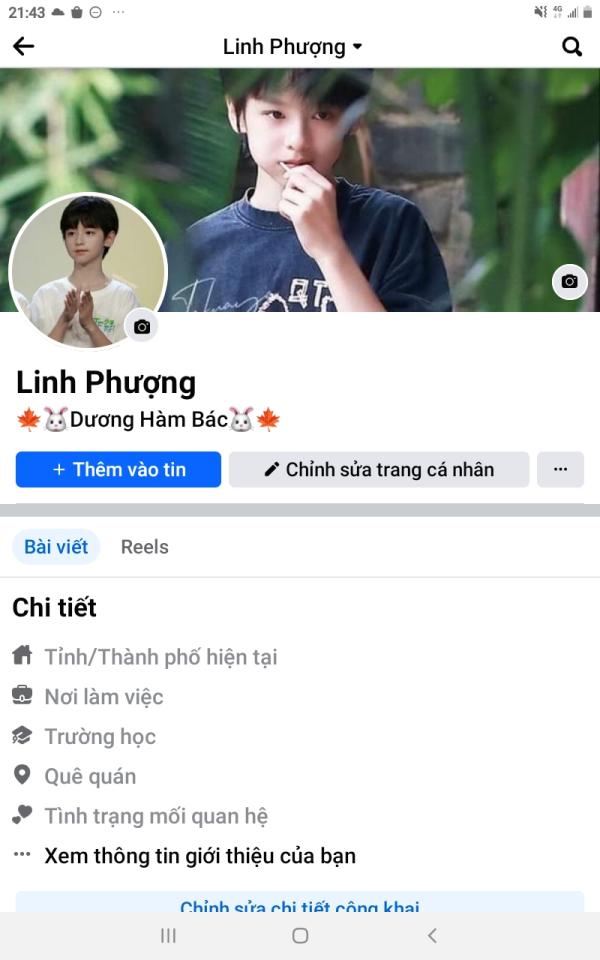Set Tình trạng mối quan hệ
Image resolution: width=600 pixels, height=960 pixels.
pos(156,817)
